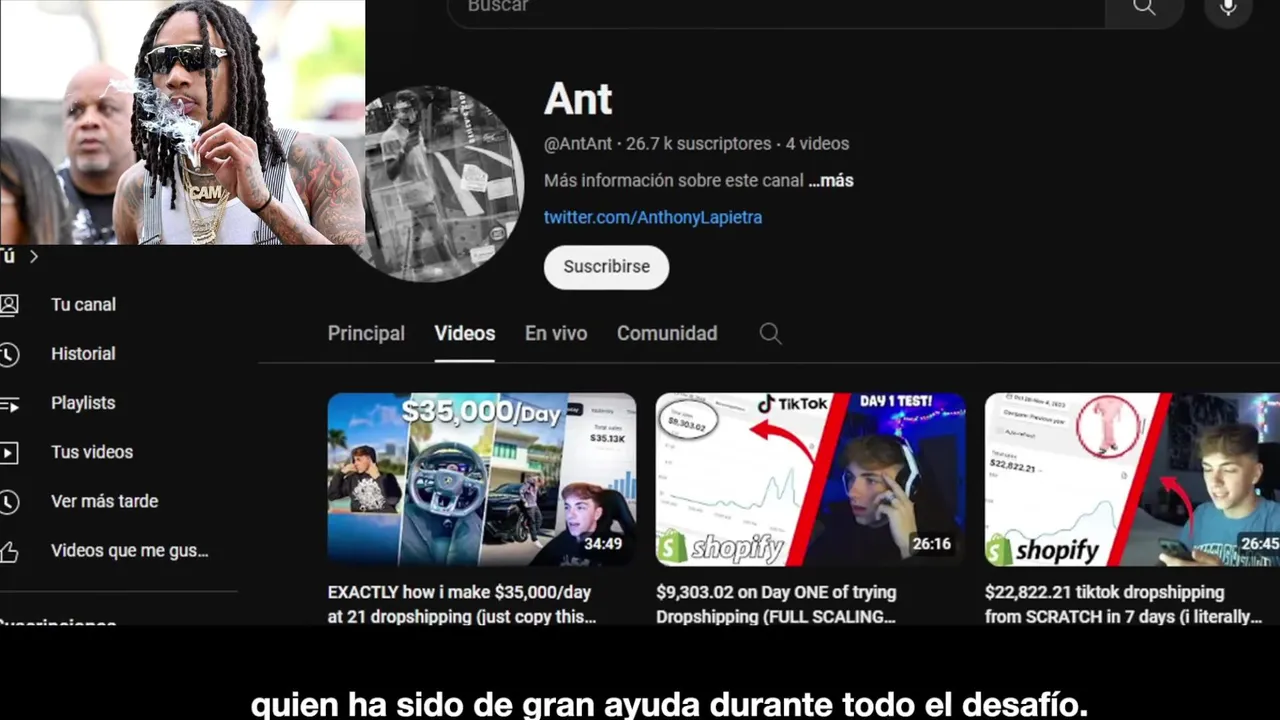Subscribe to Ant with Suscribirse
The image size is (1280, 720).
[606, 267]
